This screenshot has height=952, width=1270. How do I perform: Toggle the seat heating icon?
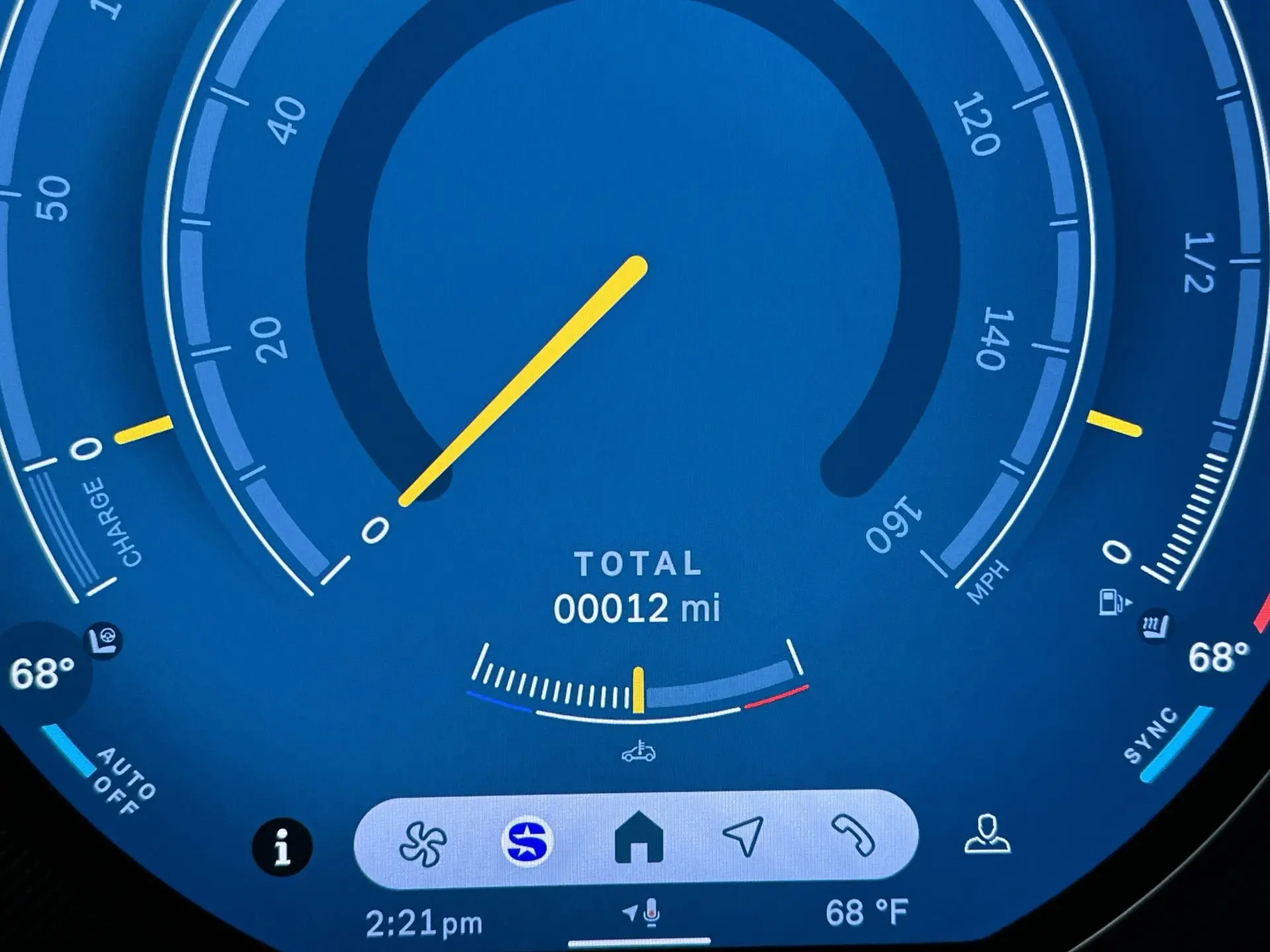(1156, 625)
